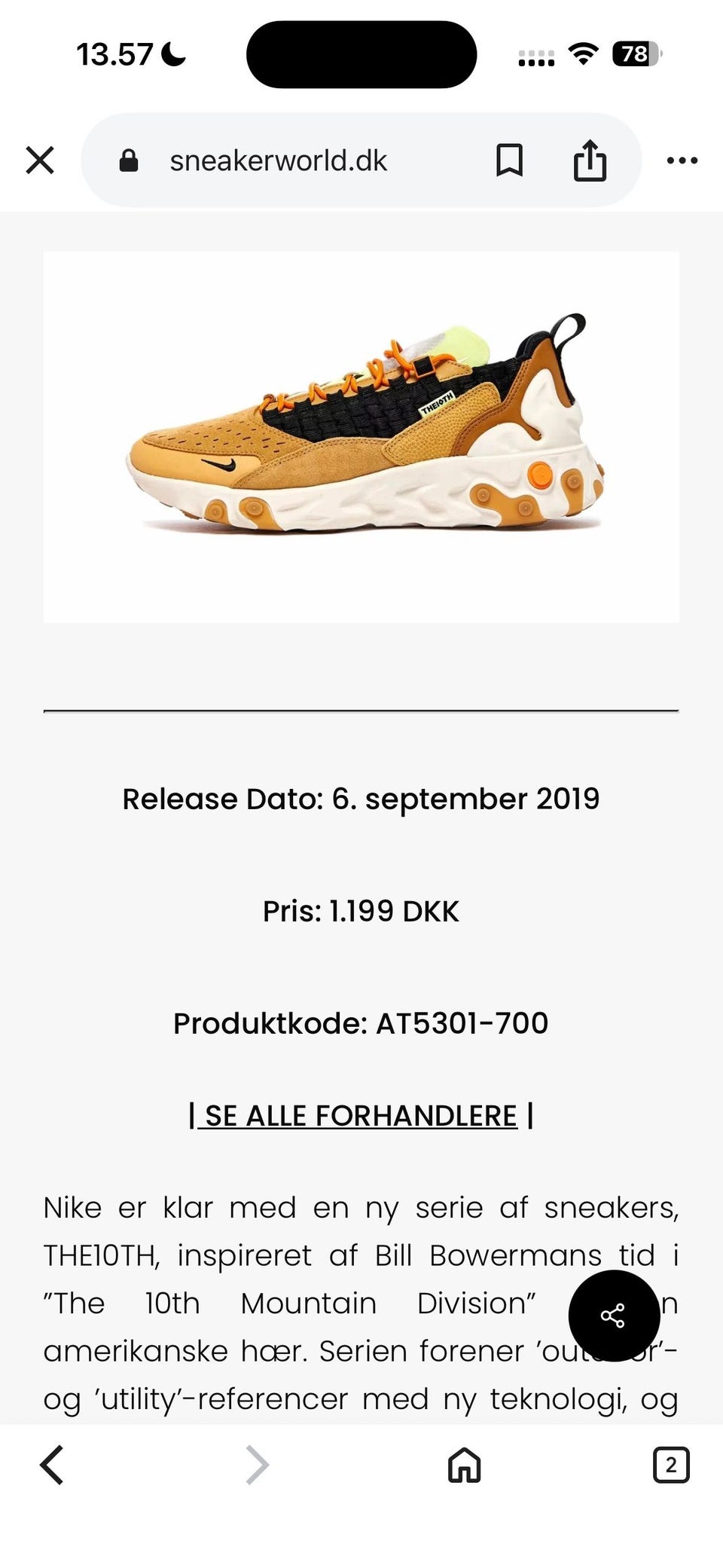The image size is (723, 1568).
Task: Select the Produktkode AT5301-700 text
Action: click(361, 1023)
